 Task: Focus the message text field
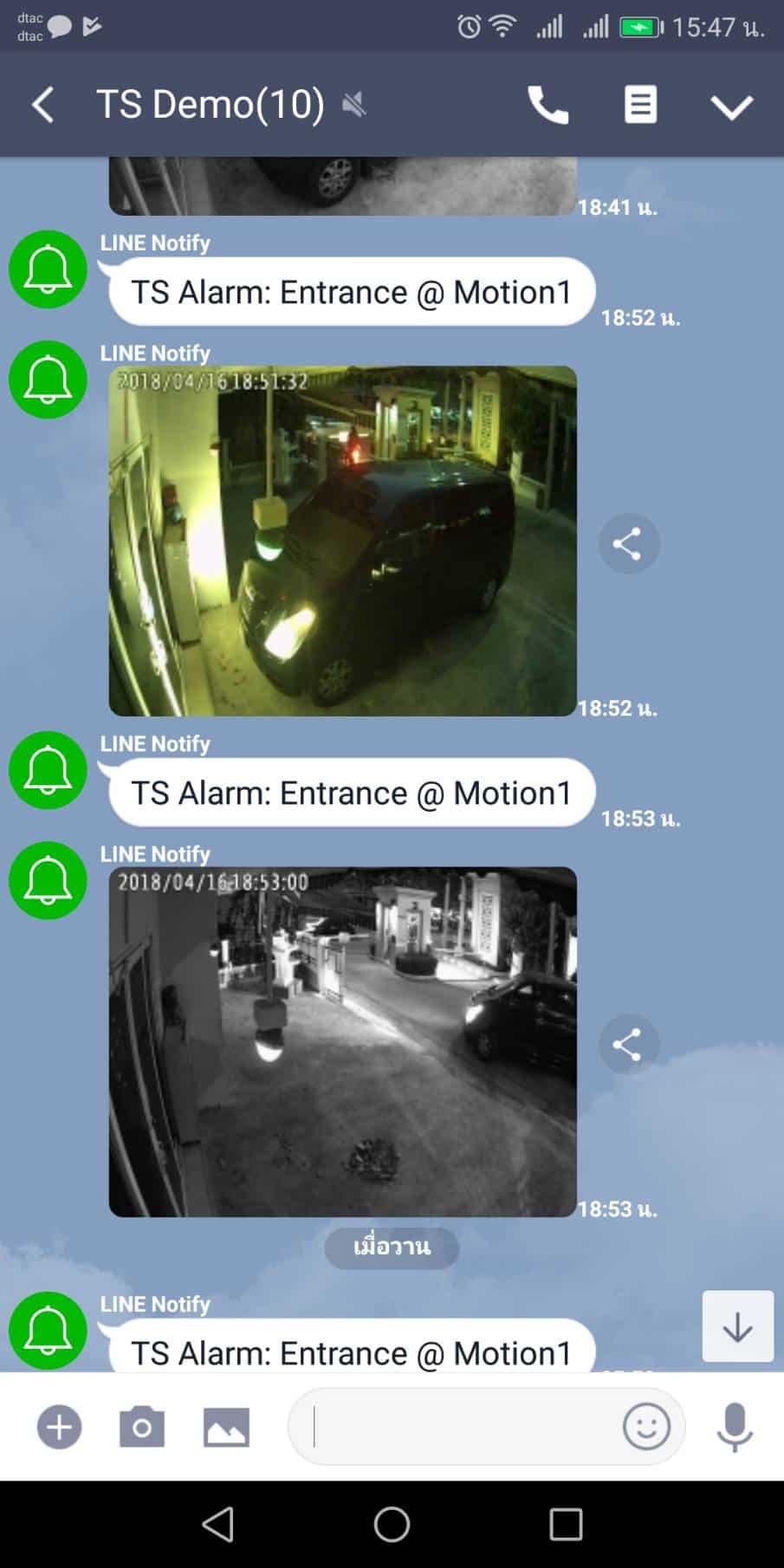click(x=459, y=1427)
